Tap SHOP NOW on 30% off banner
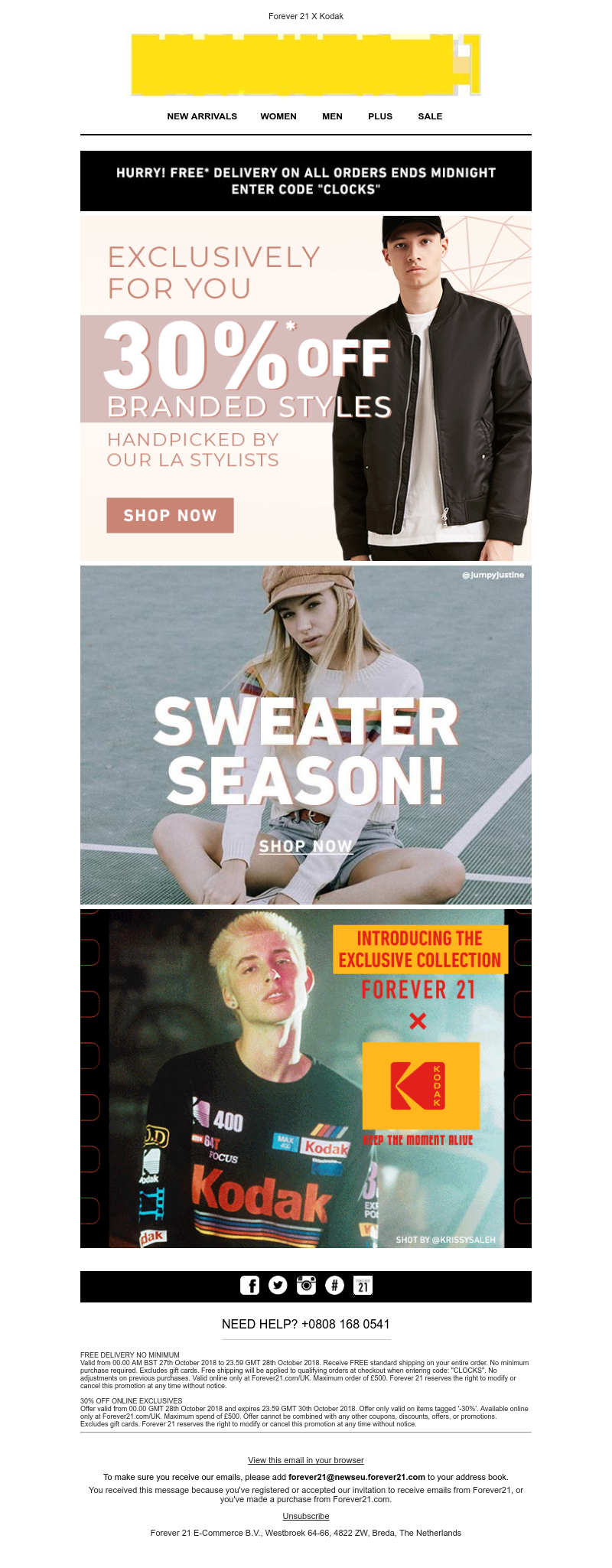Image resolution: width=612 pixels, height=1568 pixels. (170, 515)
